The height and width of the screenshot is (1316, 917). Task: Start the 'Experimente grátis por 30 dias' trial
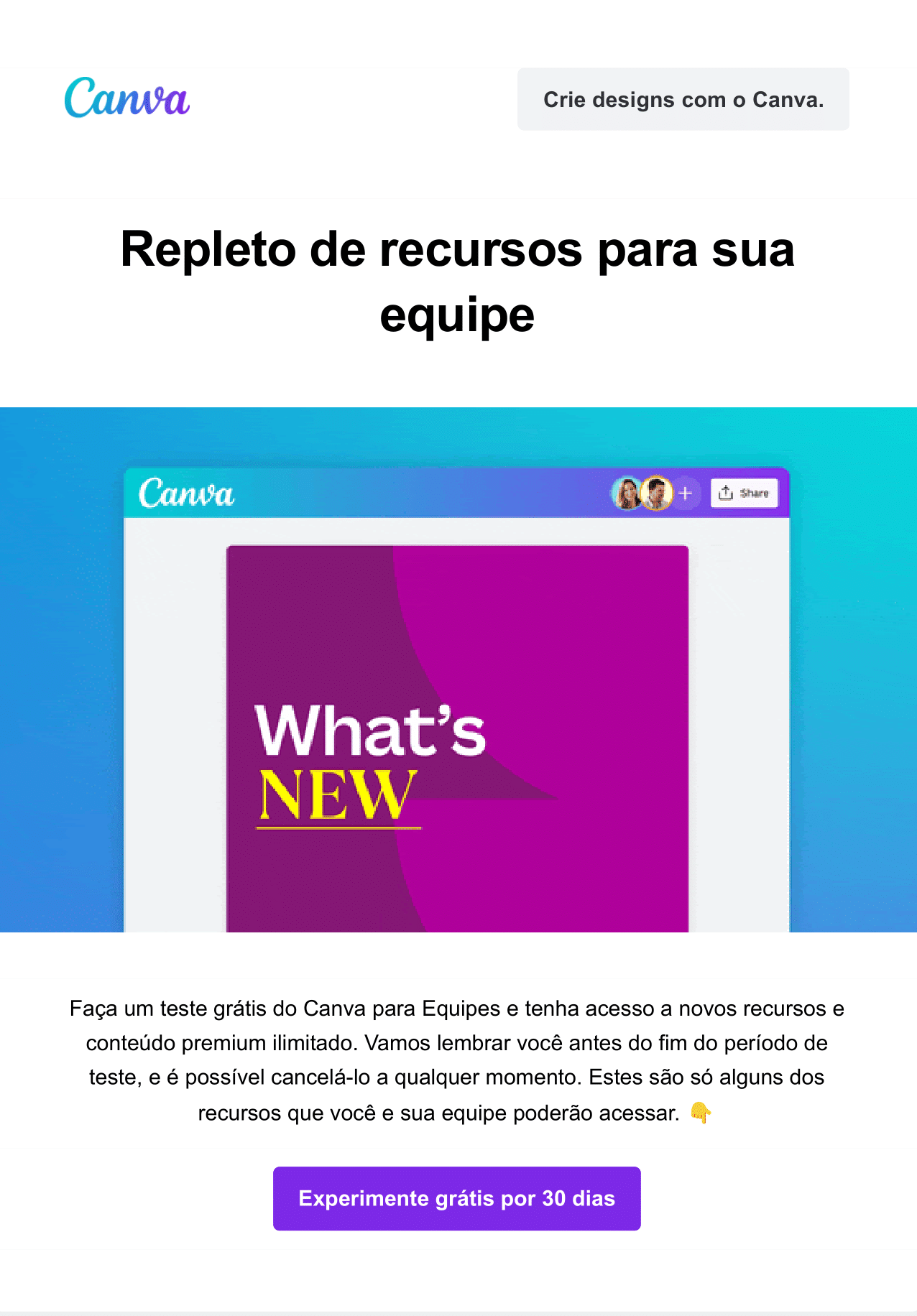point(456,1198)
